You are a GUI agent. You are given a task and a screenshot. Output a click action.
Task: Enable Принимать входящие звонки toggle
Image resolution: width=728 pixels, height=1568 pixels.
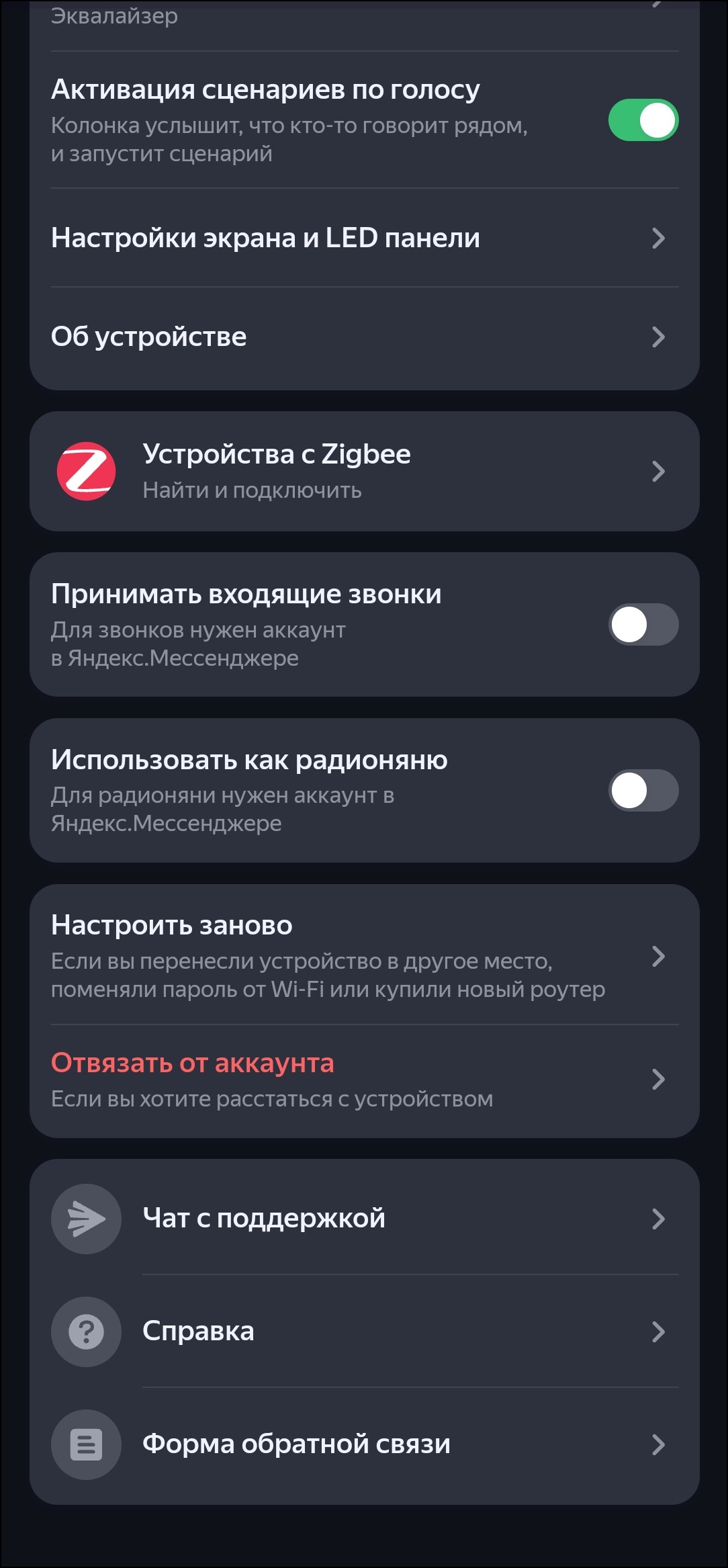point(643,624)
